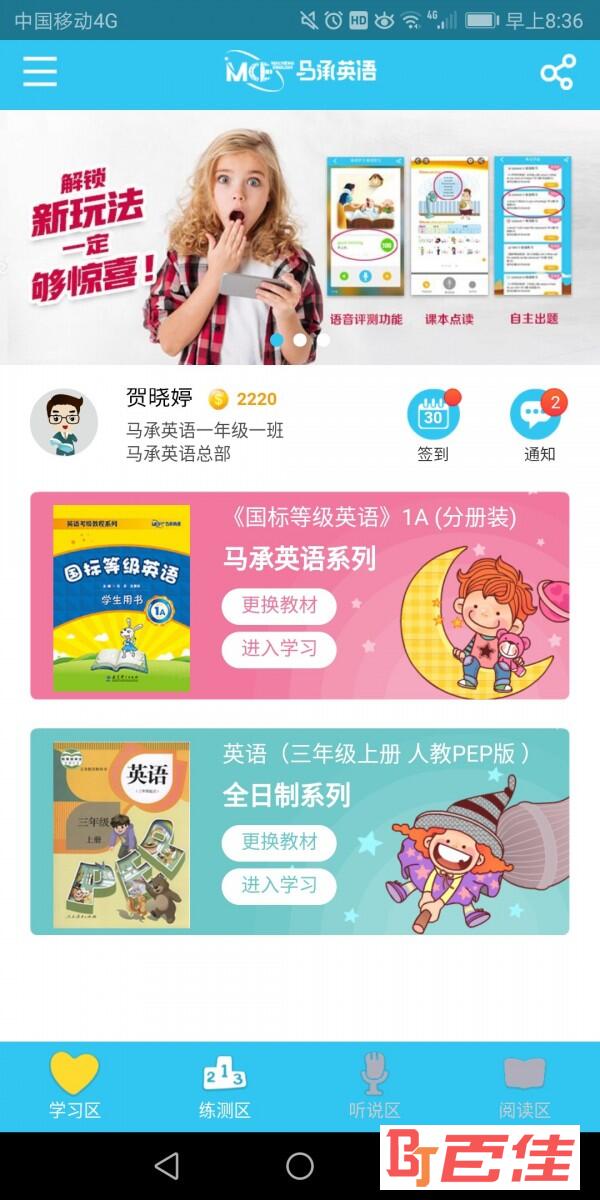Image resolution: width=600 pixels, height=1200 pixels.
Task: Open the 国标等级英语 textbook cover
Action: pyautogui.click(x=121, y=598)
